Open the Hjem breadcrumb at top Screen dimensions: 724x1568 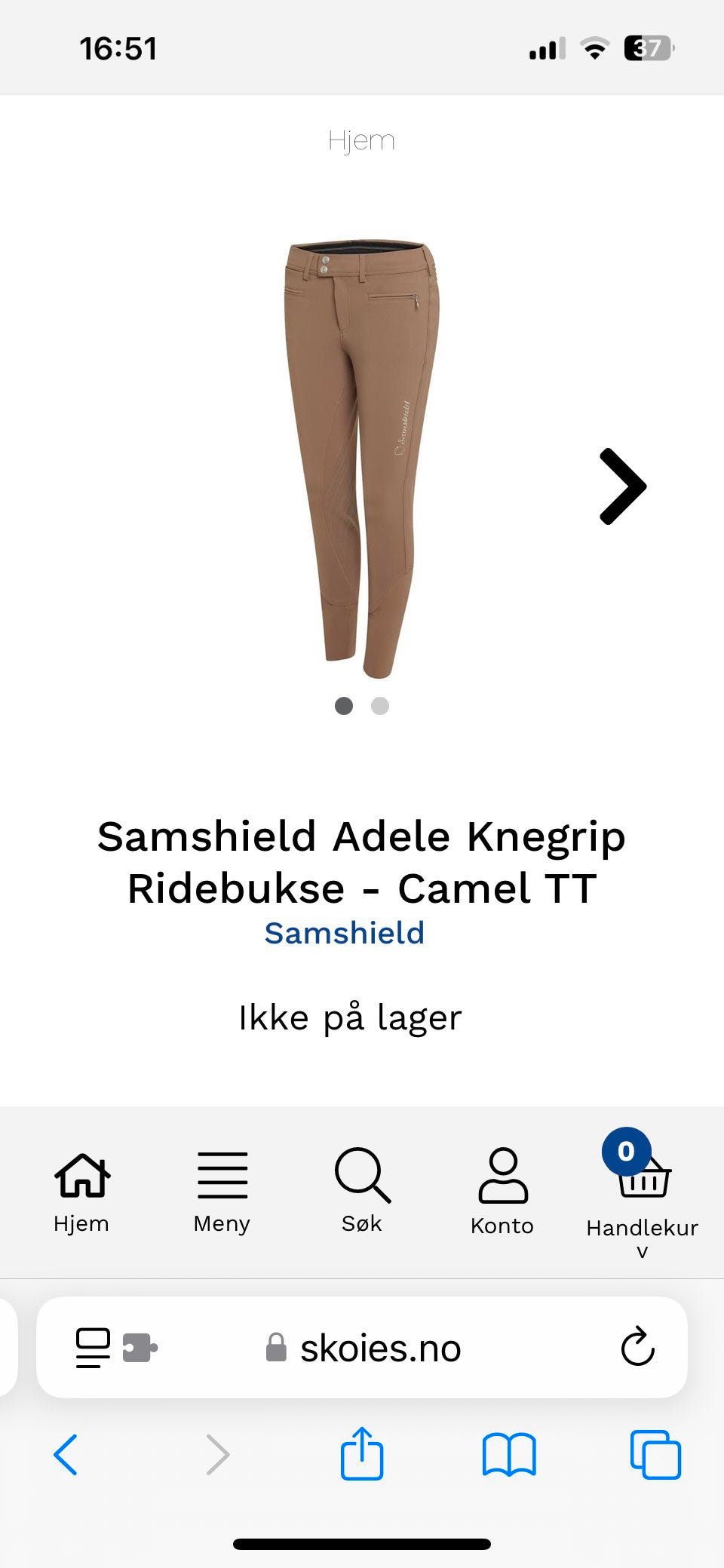(x=362, y=140)
